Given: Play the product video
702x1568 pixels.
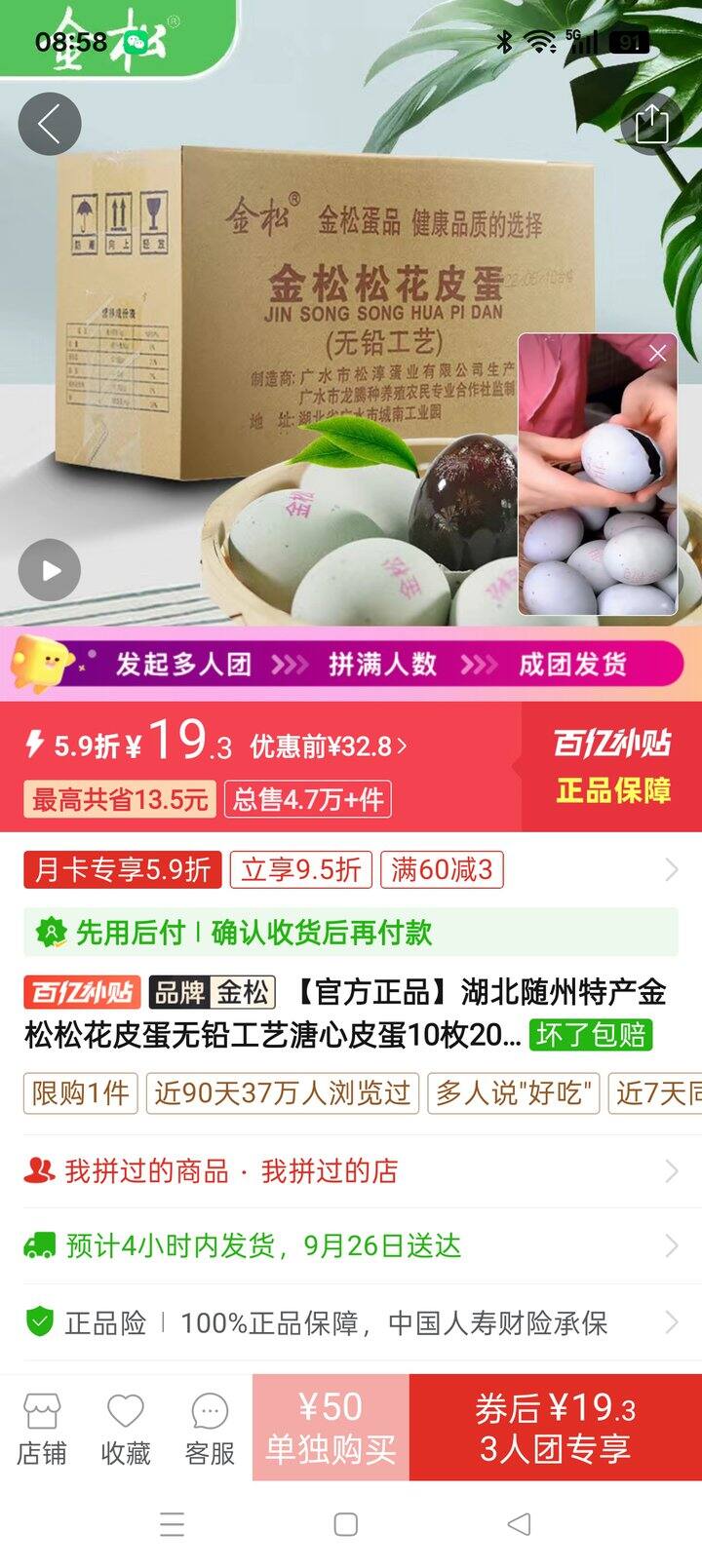Looking at the screenshot, I should coord(50,570).
